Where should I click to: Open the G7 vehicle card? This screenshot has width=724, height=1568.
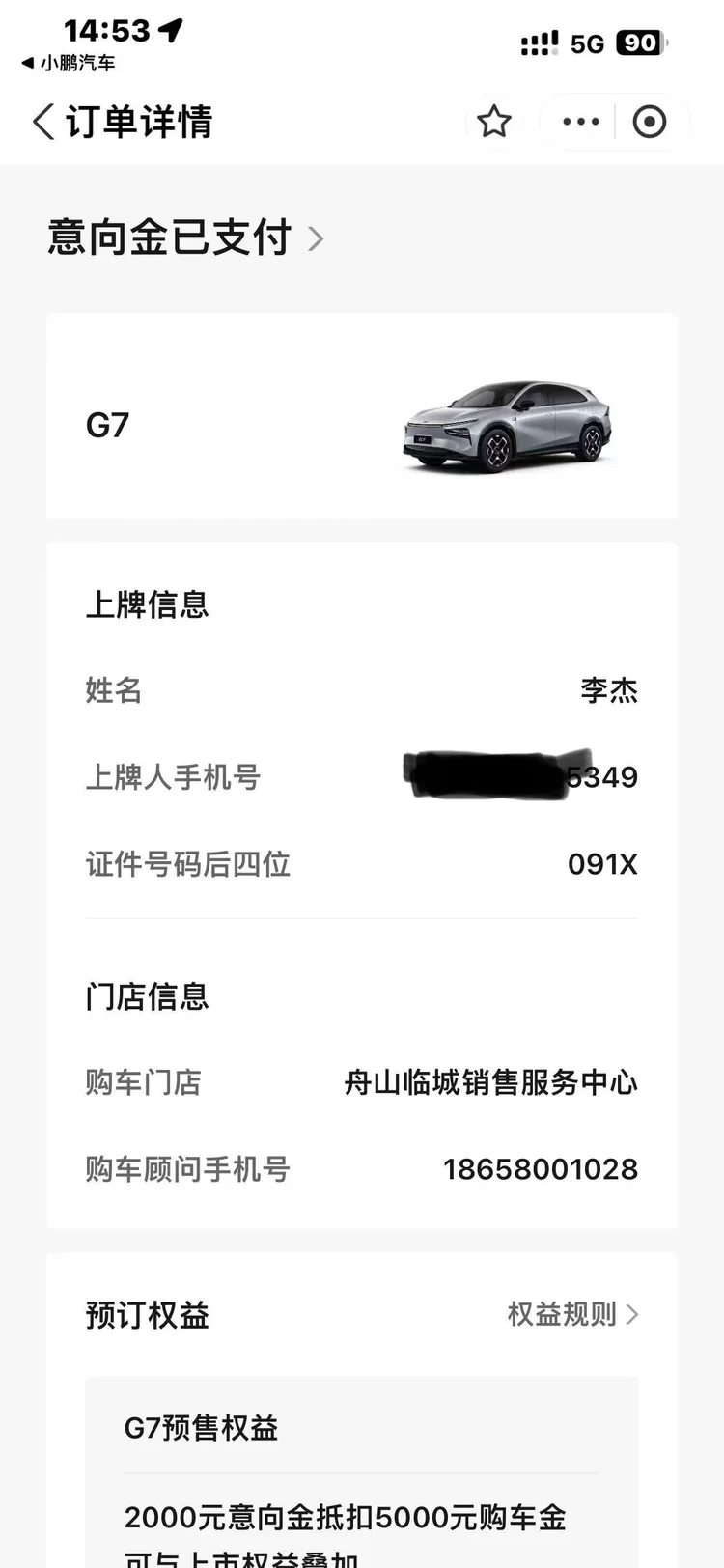[x=362, y=416]
